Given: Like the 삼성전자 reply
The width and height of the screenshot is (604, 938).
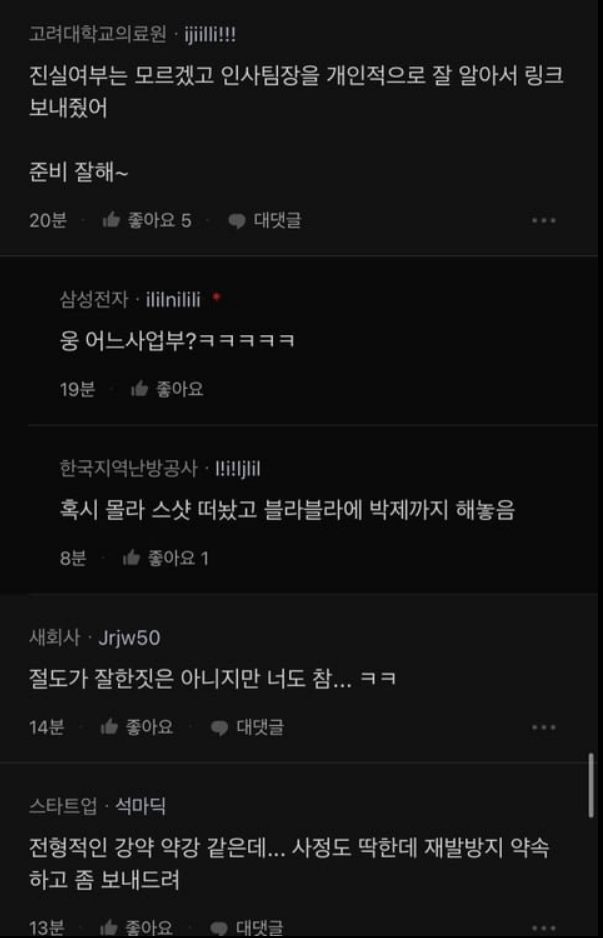Looking at the screenshot, I should 167,389.
